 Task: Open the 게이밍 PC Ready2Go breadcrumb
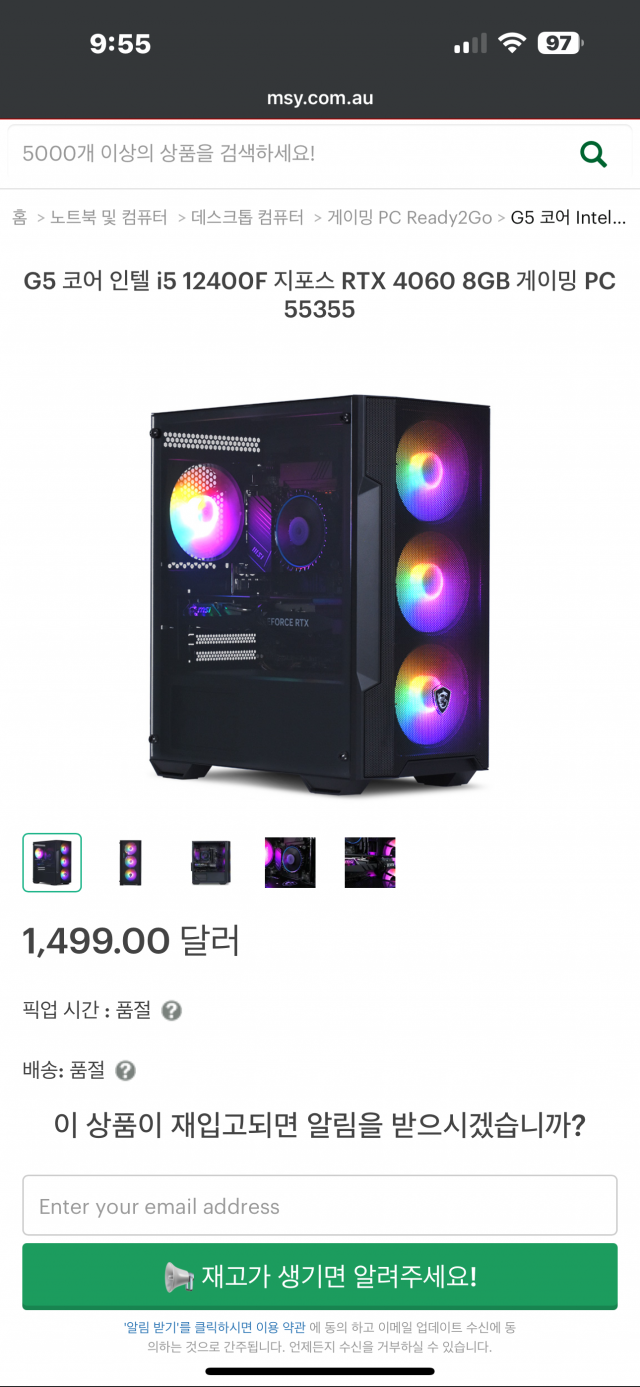pyautogui.click(x=410, y=217)
